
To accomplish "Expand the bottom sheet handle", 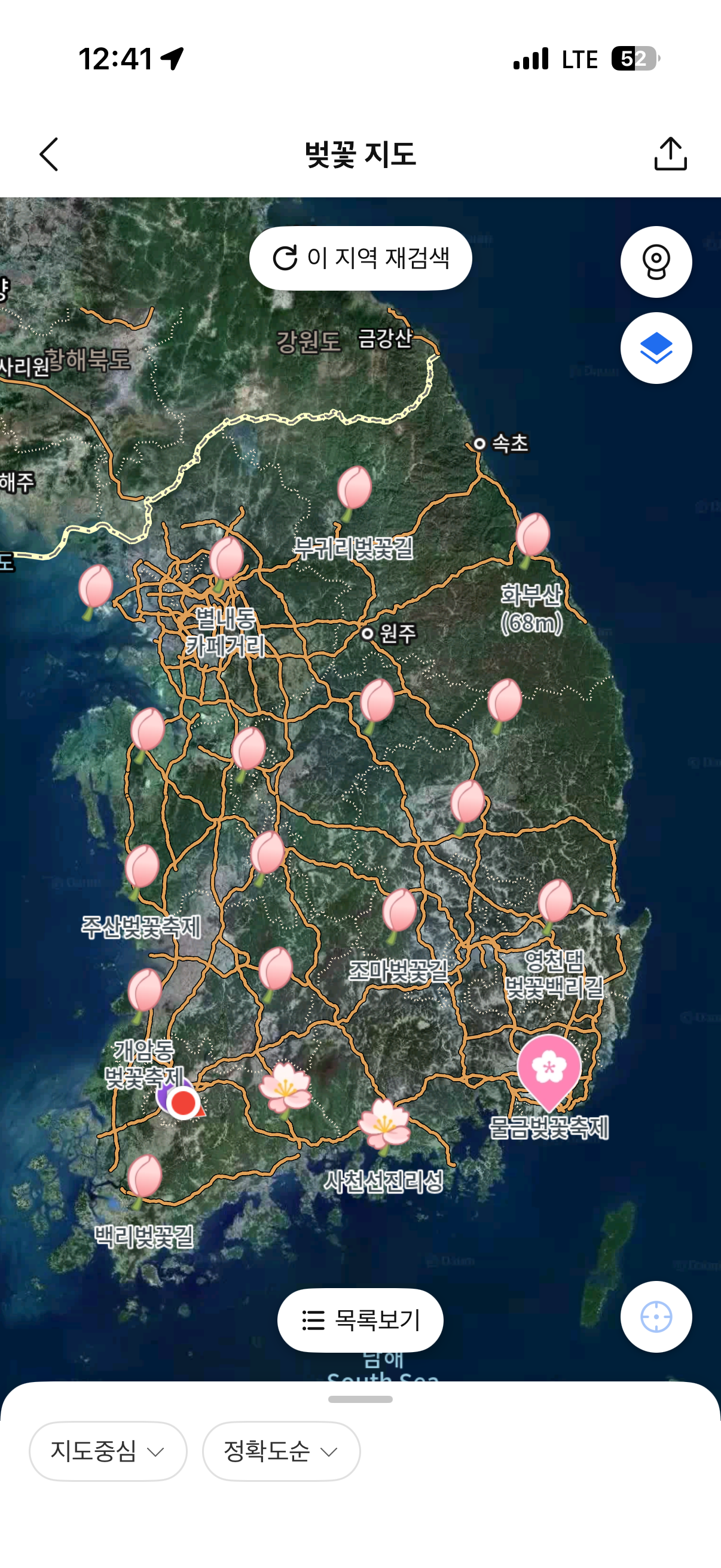I will pyautogui.click(x=360, y=1399).
